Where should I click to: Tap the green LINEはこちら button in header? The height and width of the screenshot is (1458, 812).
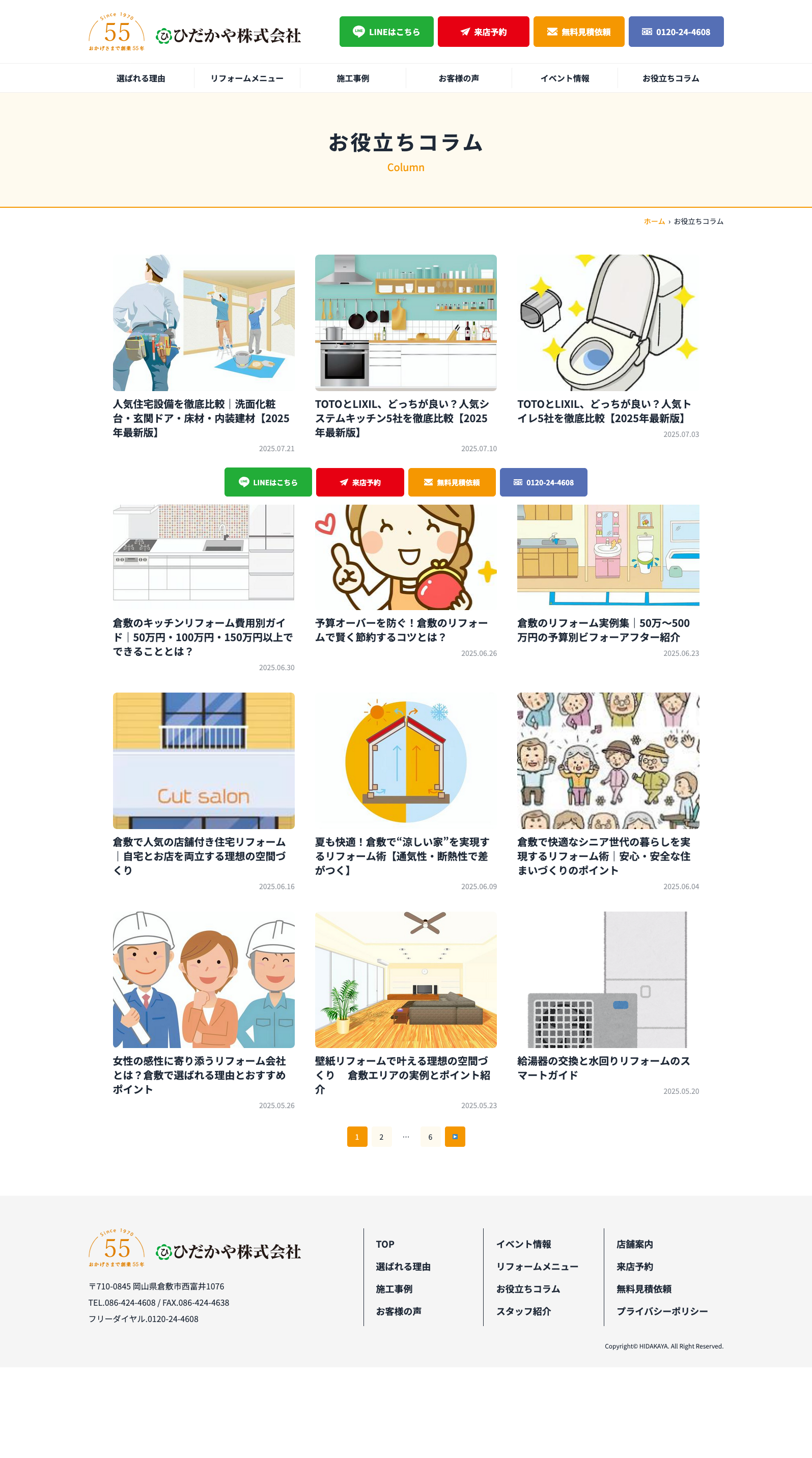(x=386, y=32)
